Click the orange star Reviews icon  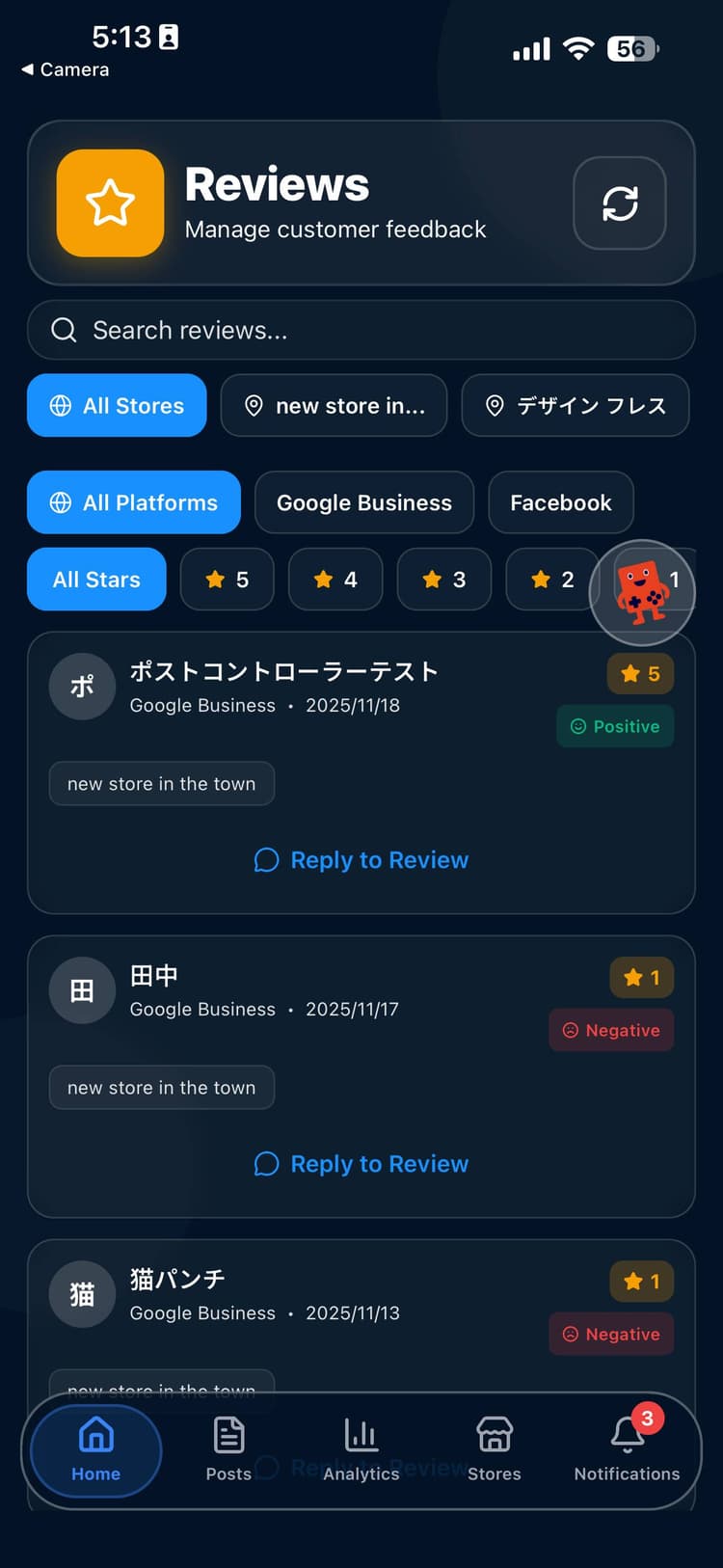(109, 203)
